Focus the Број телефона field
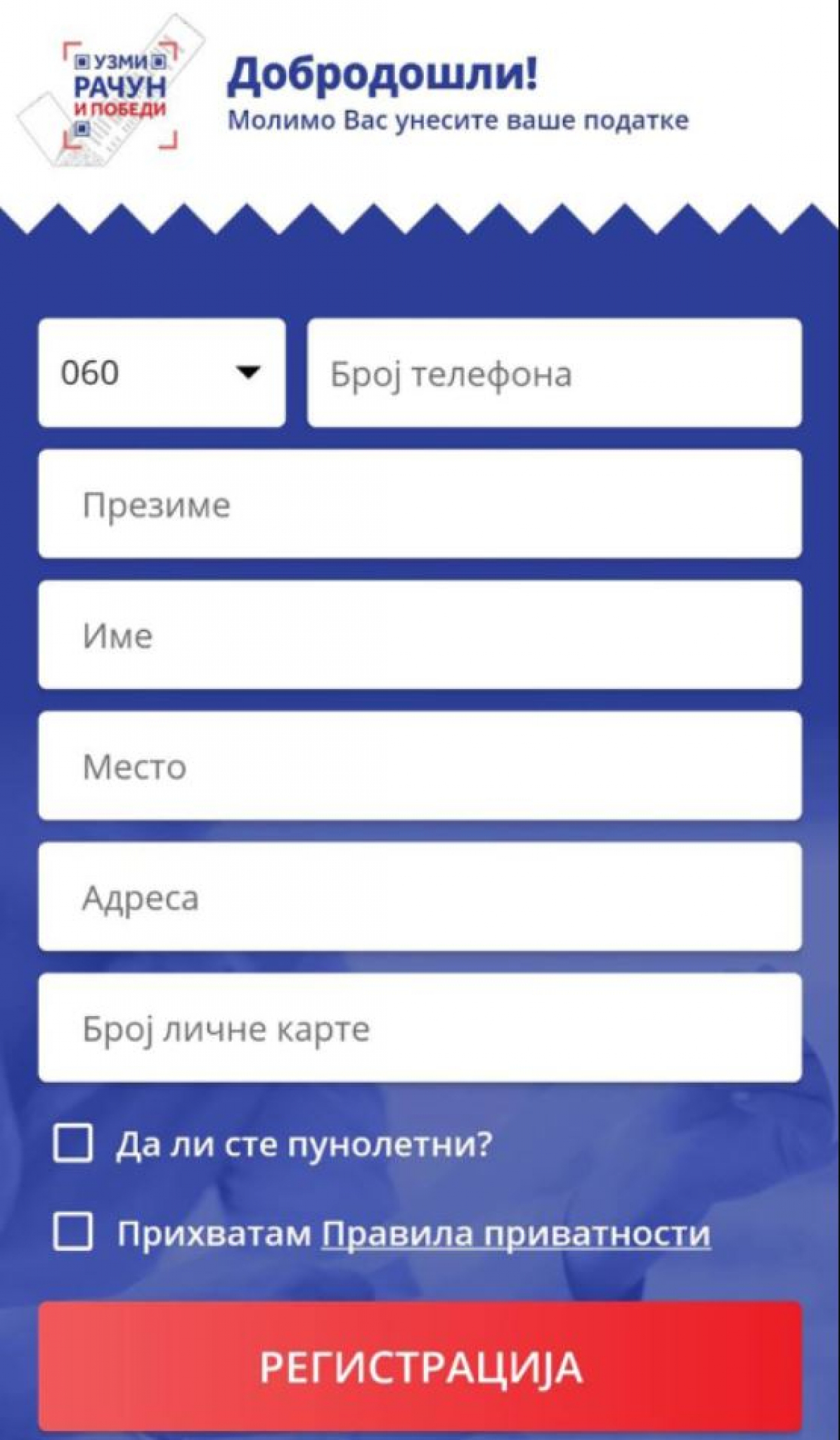 point(554,373)
